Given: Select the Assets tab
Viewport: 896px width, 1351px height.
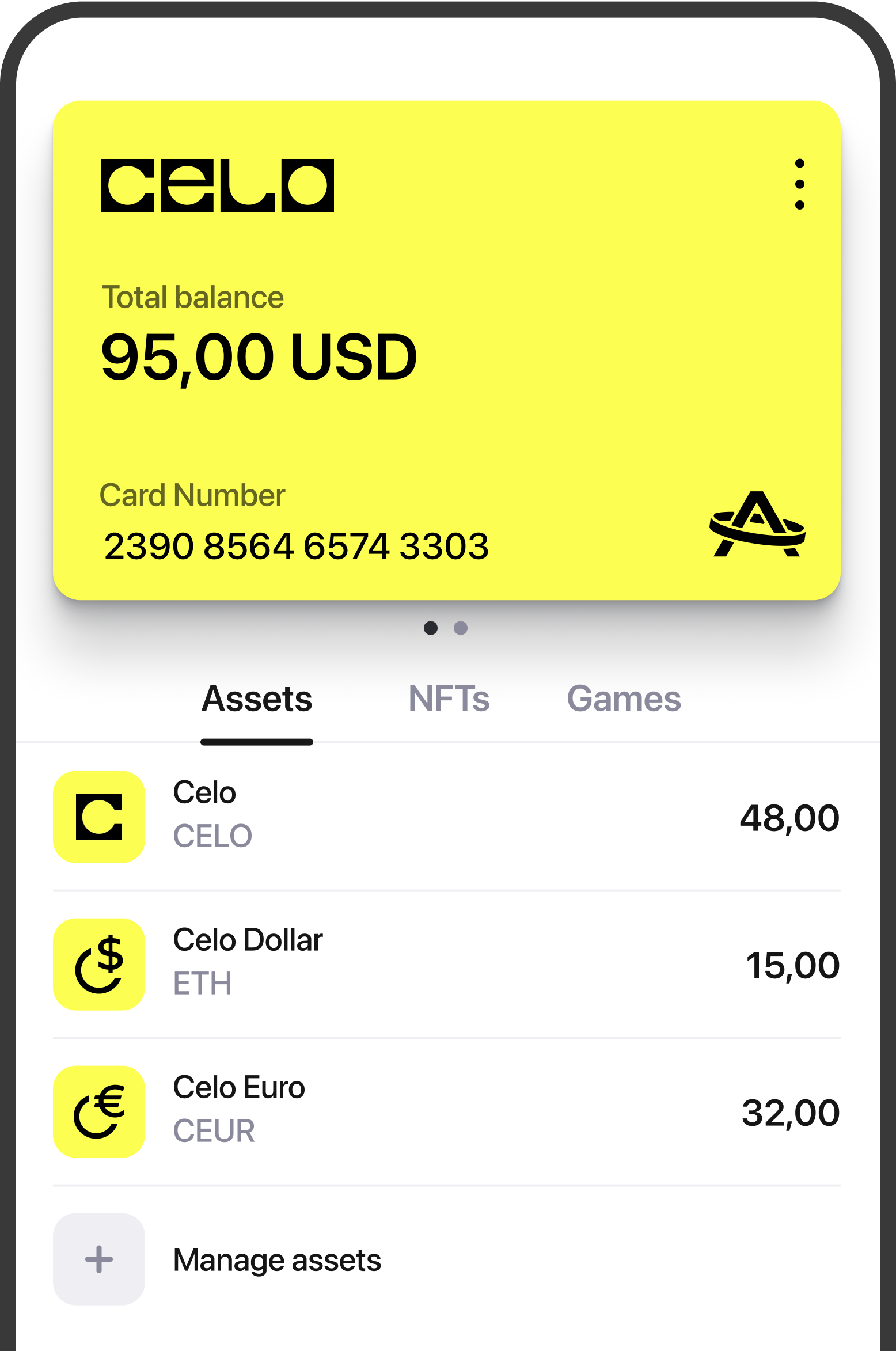Looking at the screenshot, I should pos(257,699).
